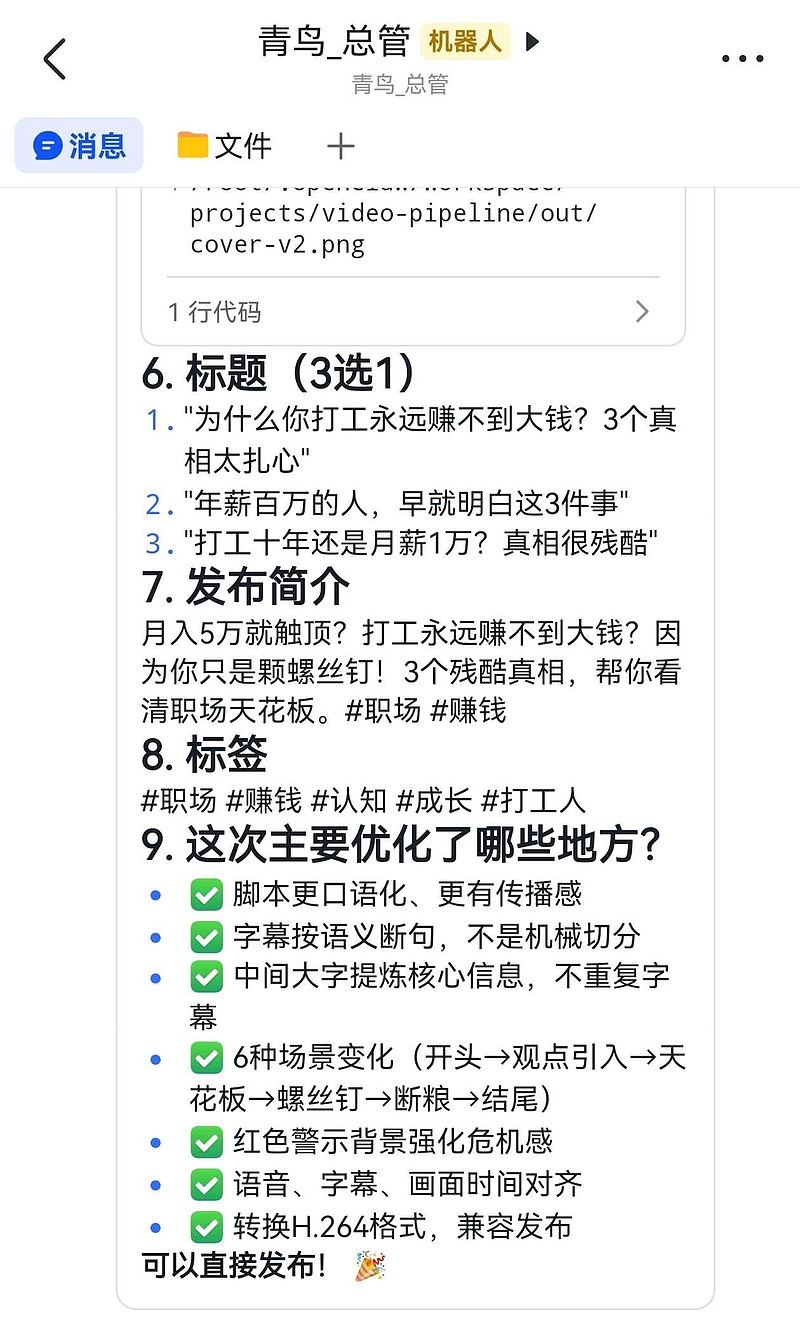The height and width of the screenshot is (1319, 800).
Task: Open the three-dot more options icon
Action: [x=742, y=57]
